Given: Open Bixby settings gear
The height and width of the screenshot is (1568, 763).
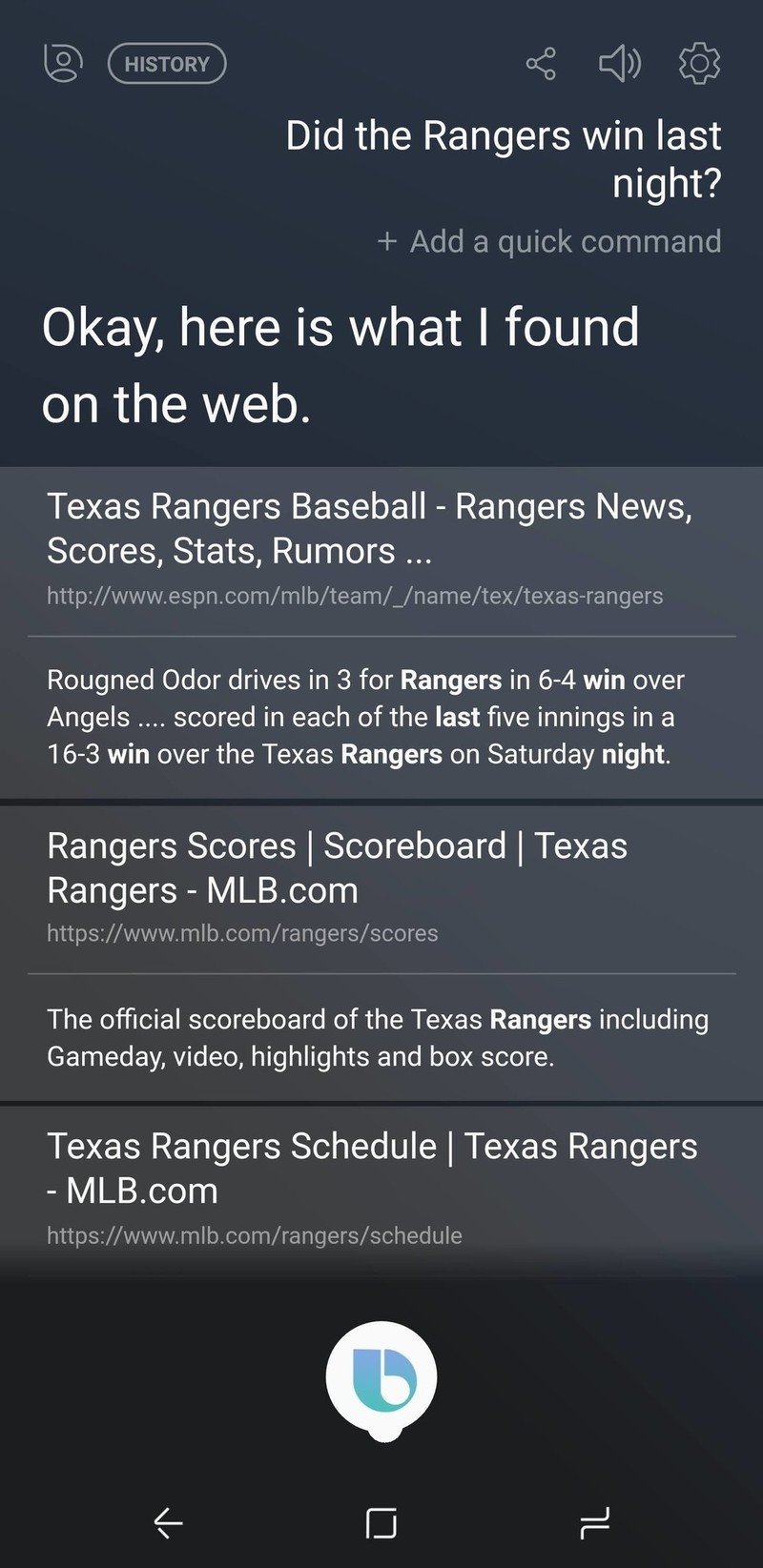Looking at the screenshot, I should 699,64.
